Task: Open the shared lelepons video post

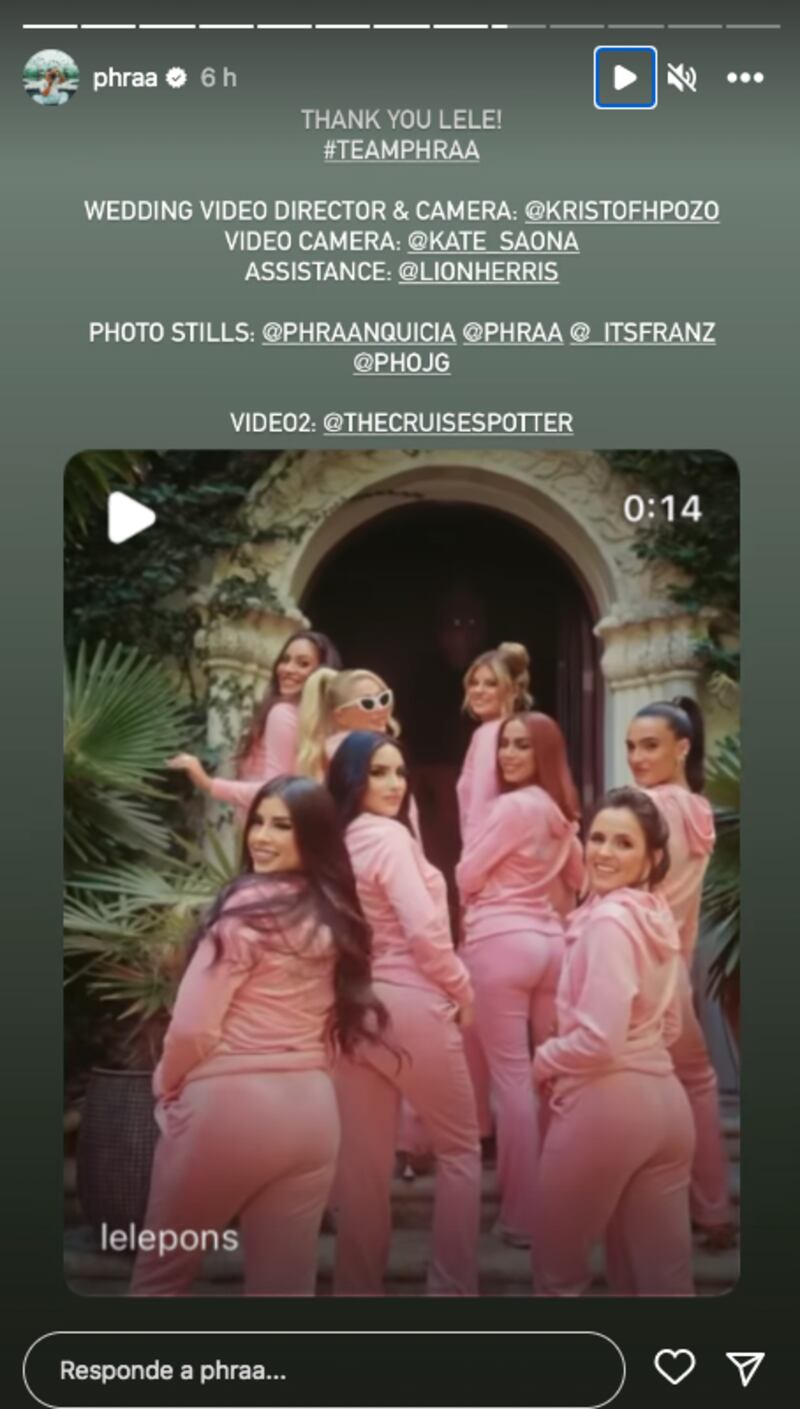Action: tap(401, 870)
